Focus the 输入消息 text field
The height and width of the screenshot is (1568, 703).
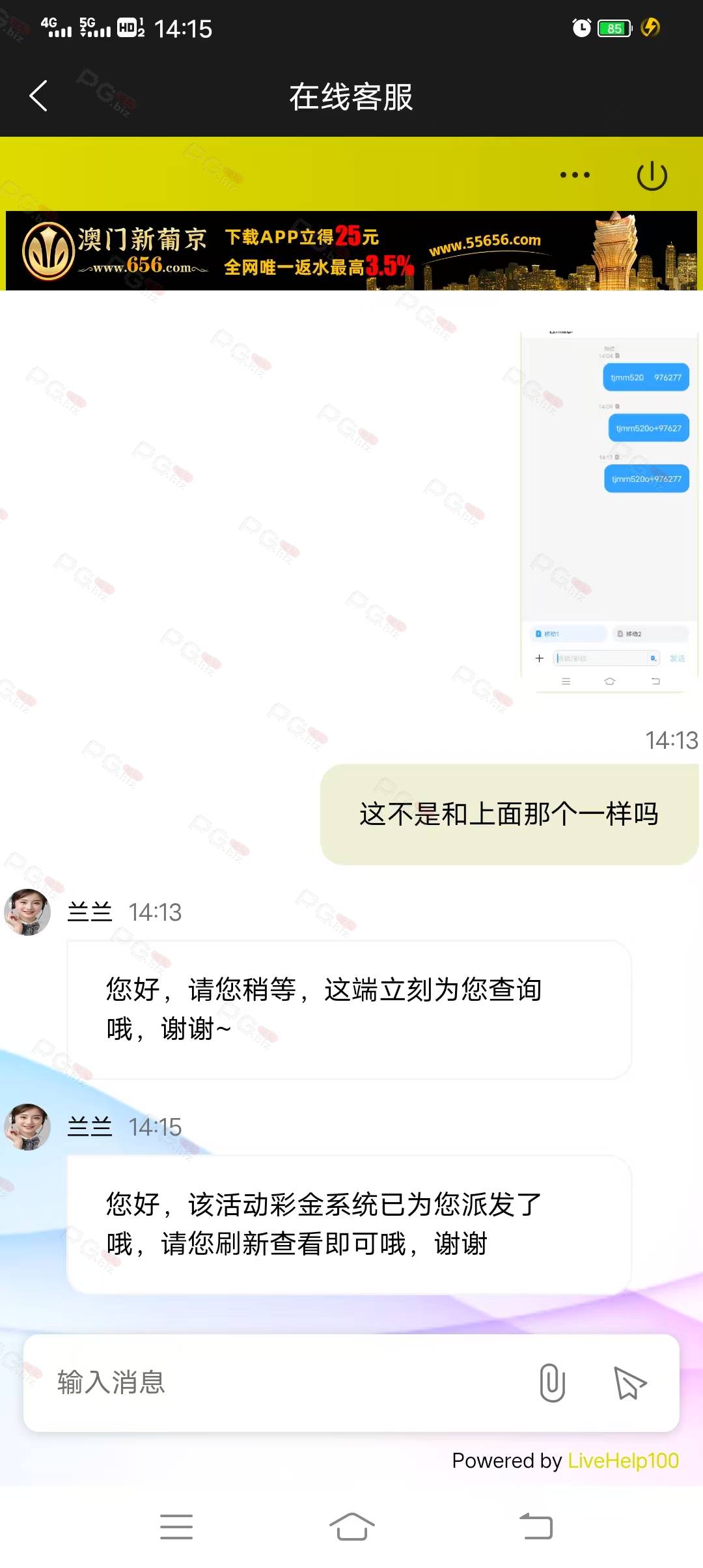coord(286,1382)
